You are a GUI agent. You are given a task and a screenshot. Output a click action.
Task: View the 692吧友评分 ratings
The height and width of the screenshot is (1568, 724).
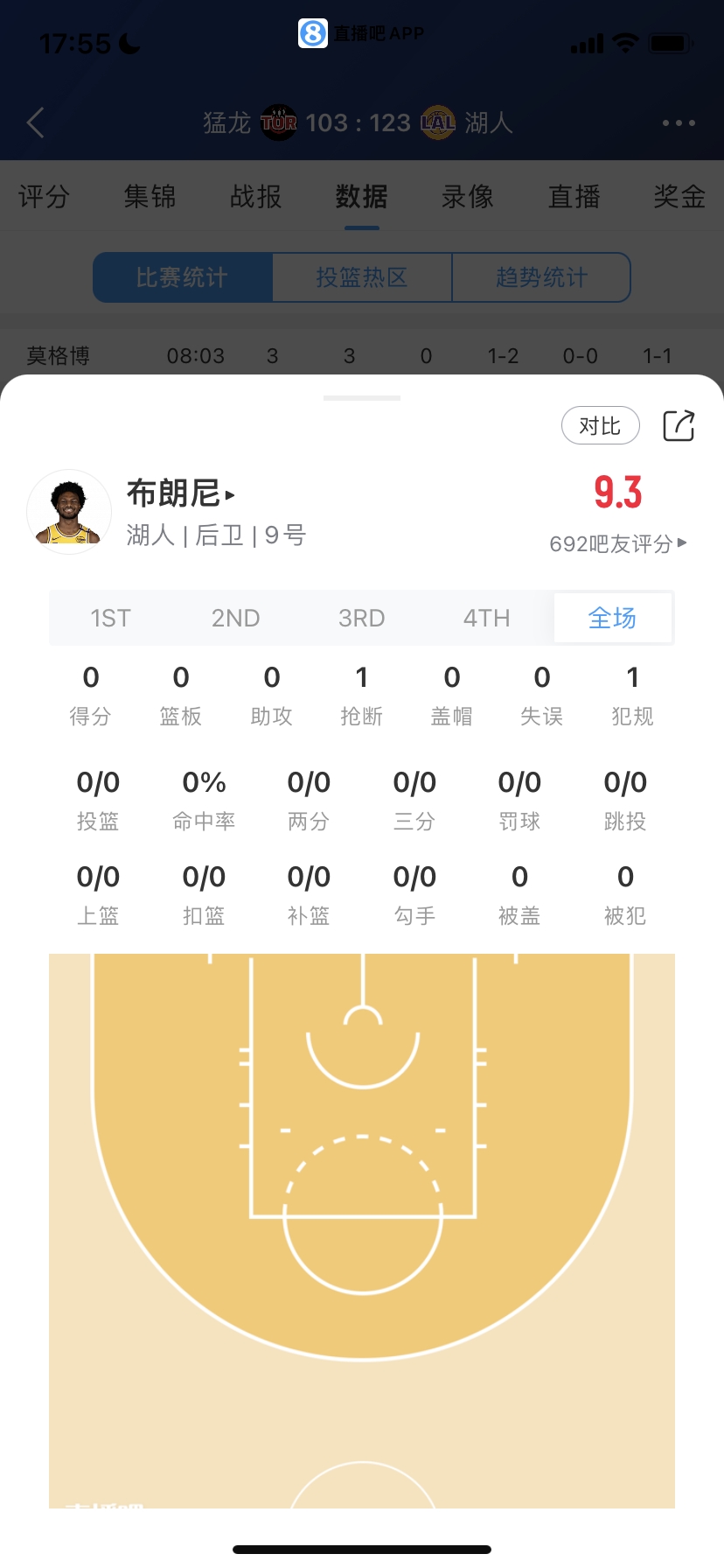point(617,544)
